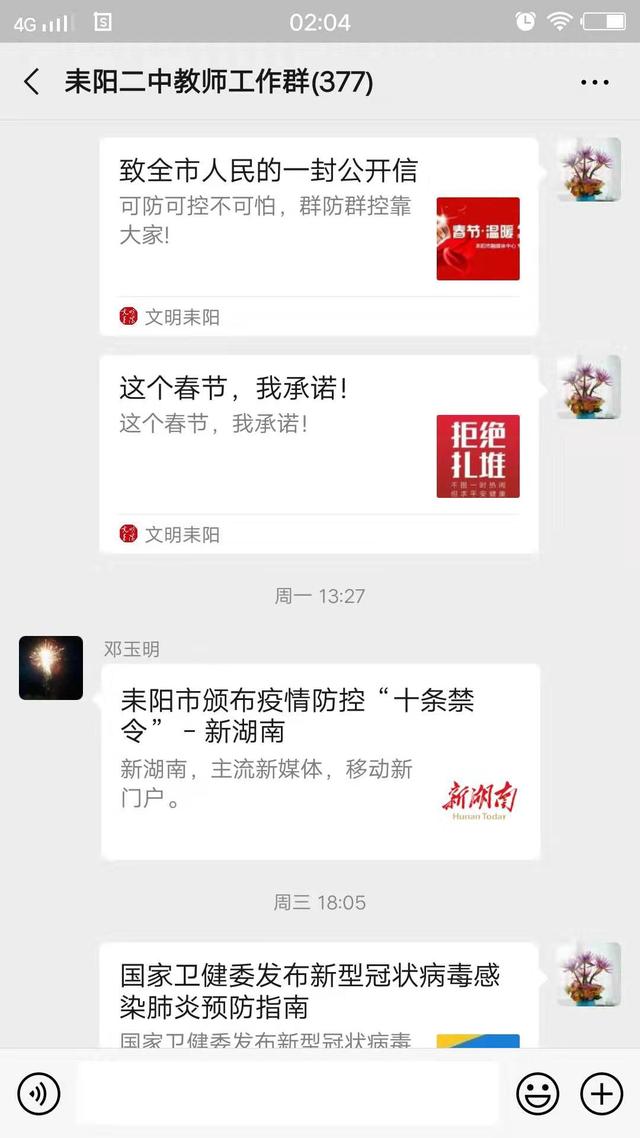This screenshot has width=640, height=1138.
Task: Open the chat info overflow menu
Action: tap(594, 83)
